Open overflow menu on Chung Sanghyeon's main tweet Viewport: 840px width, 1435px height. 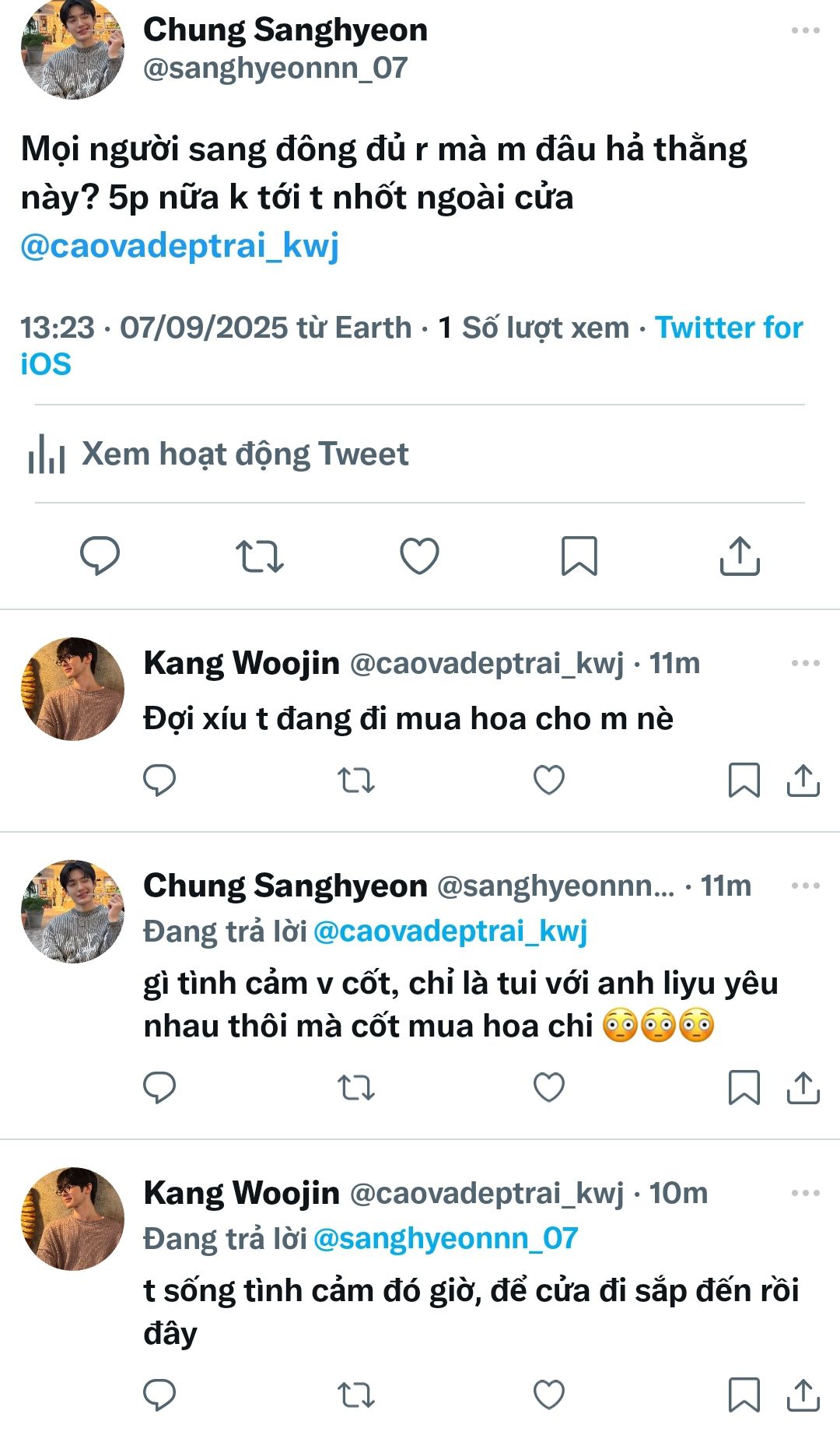point(805,30)
